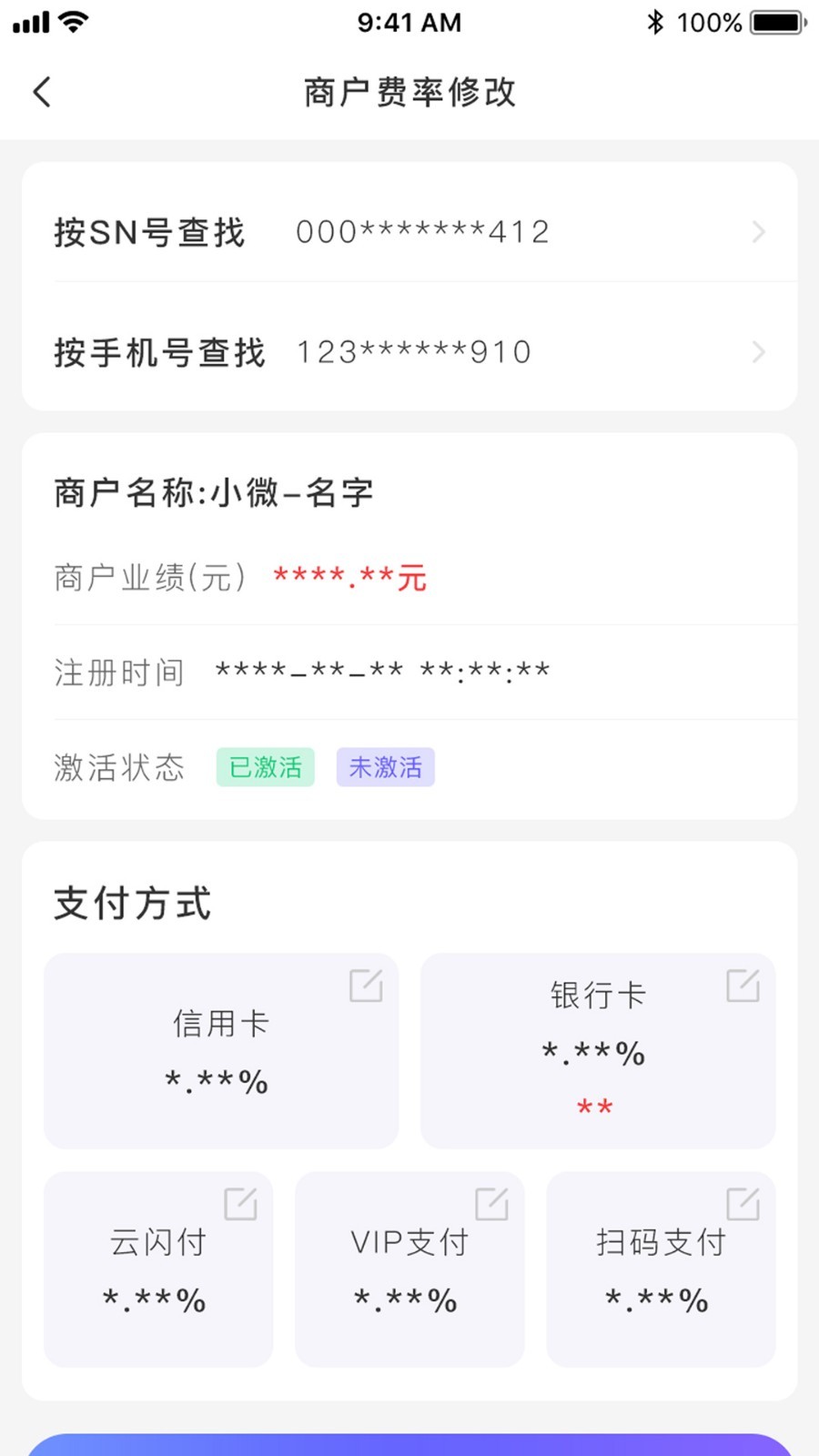Go back from 商户费率修改 page
The width and height of the screenshot is (819, 1456).
click(42, 92)
